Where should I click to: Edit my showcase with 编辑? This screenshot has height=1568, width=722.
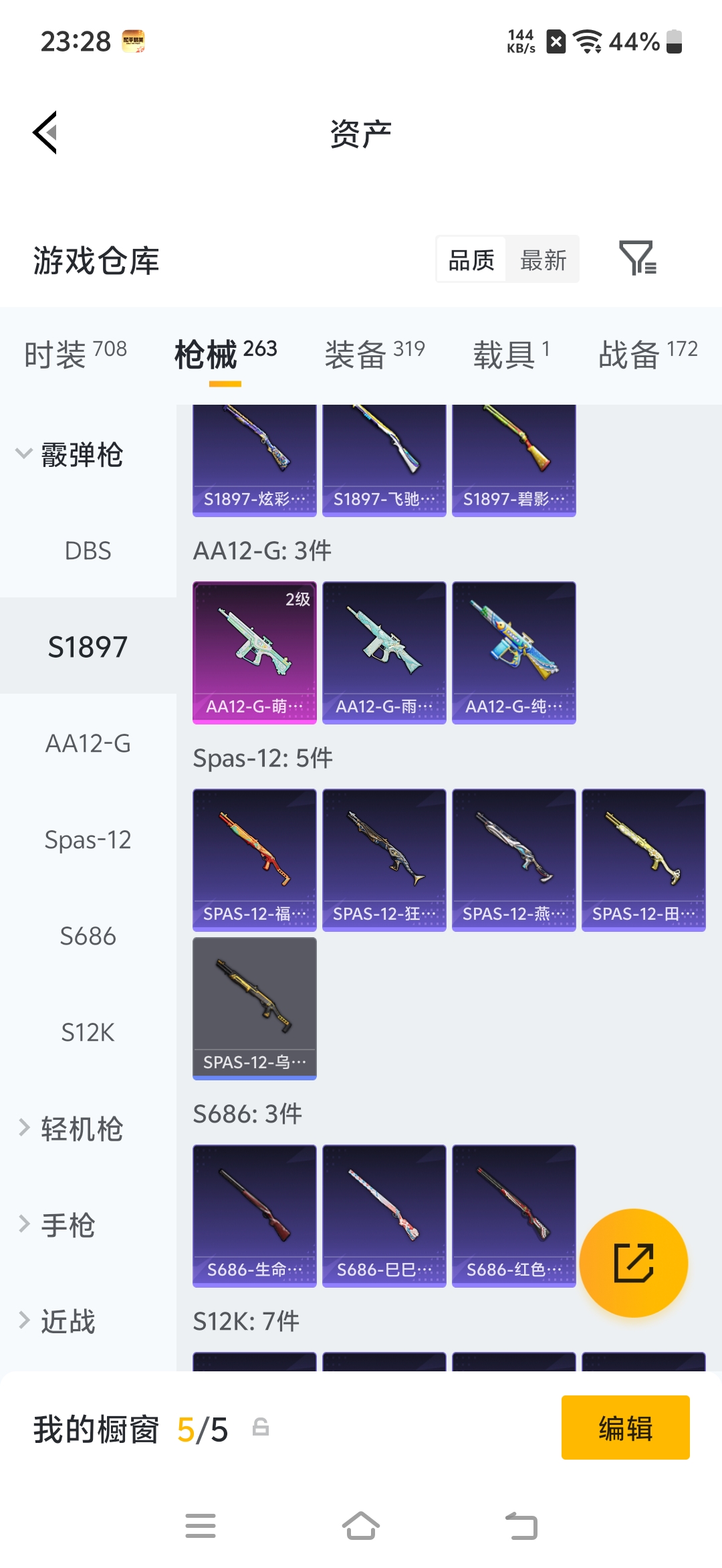625,1428
